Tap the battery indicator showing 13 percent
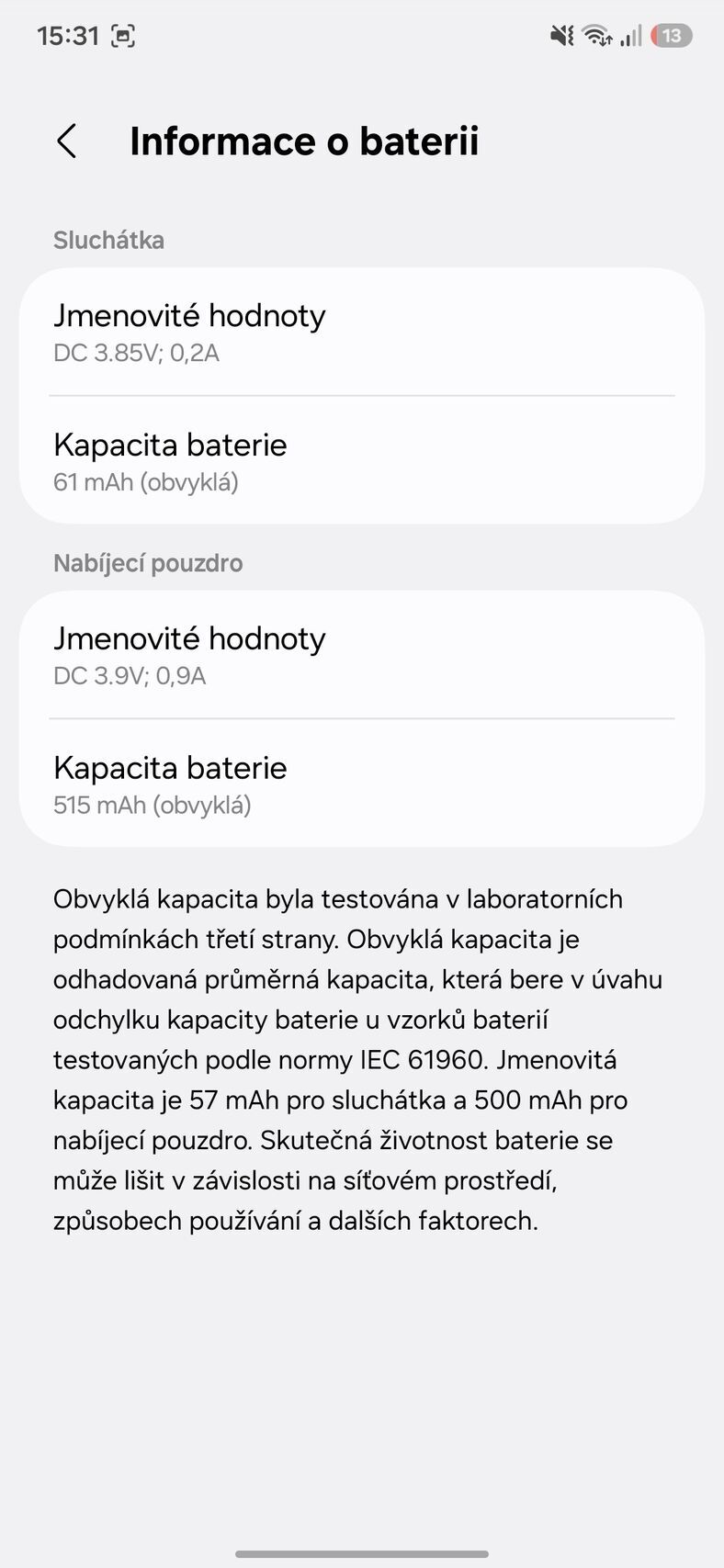Image resolution: width=724 pixels, height=1568 pixels. pos(670,35)
